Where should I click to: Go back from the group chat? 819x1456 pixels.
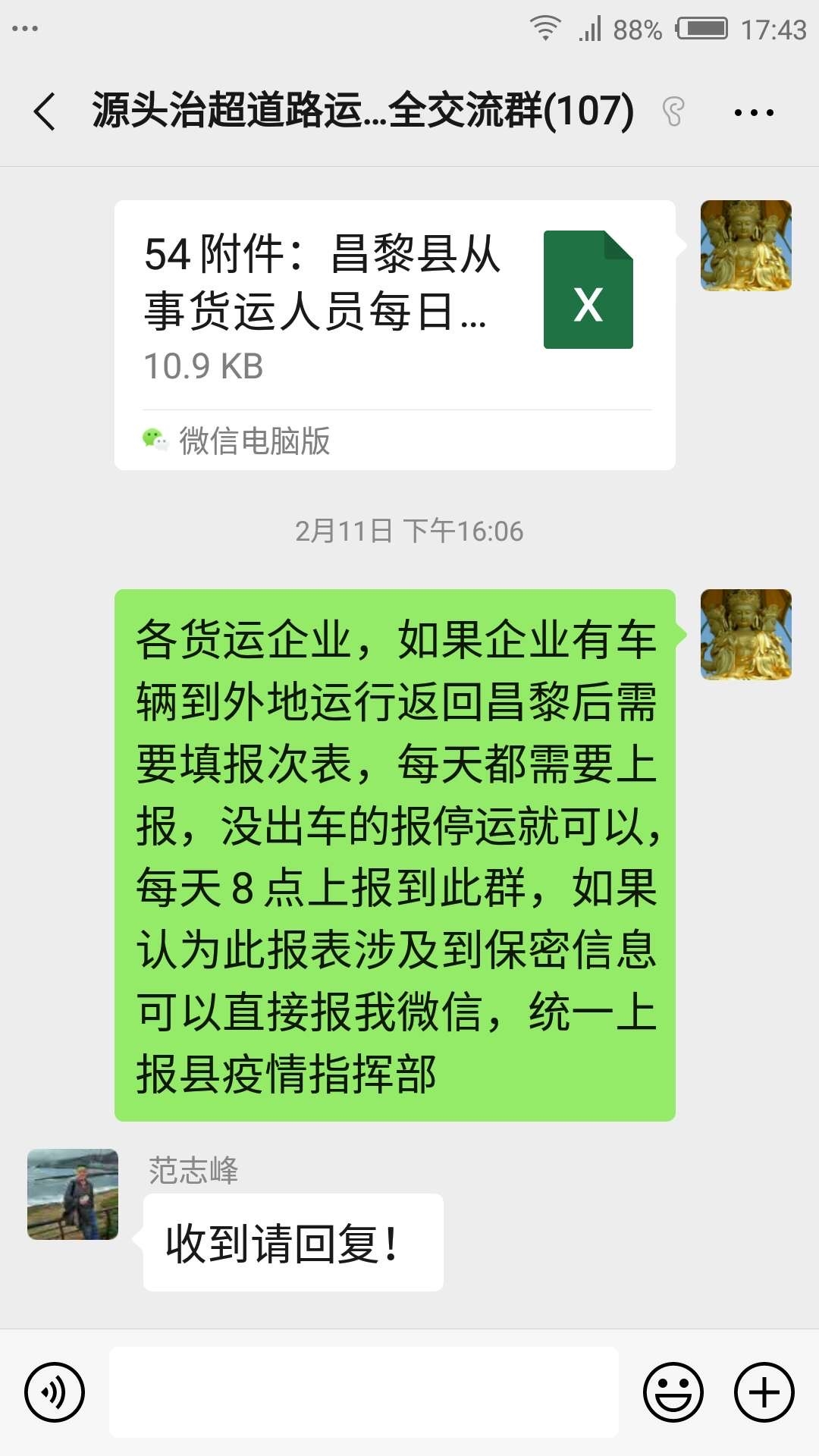(45, 111)
